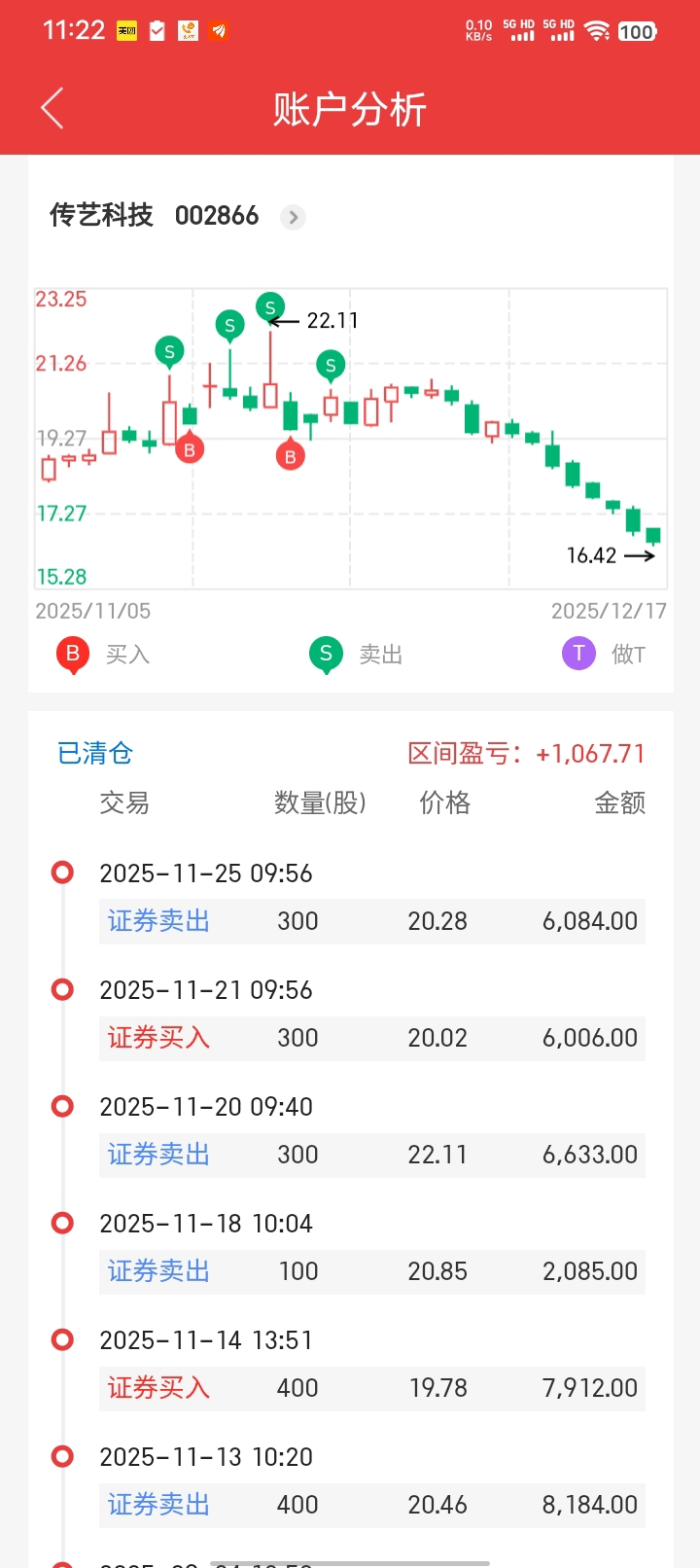Go back from the 账户分析 page
Viewport: 700px width, 1568px height.
(52, 108)
